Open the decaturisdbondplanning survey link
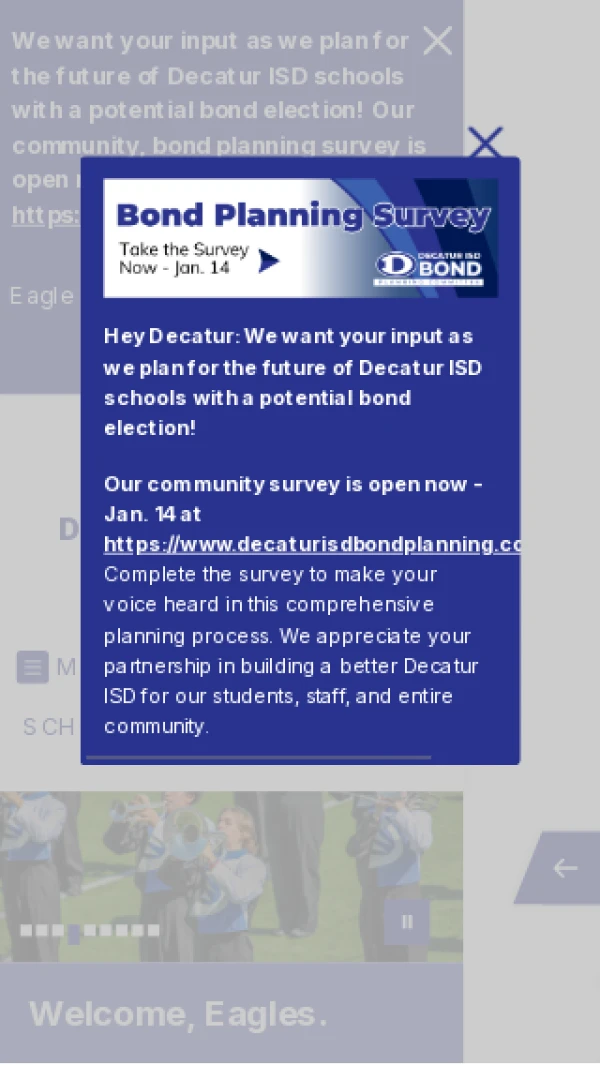 (312, 544)
